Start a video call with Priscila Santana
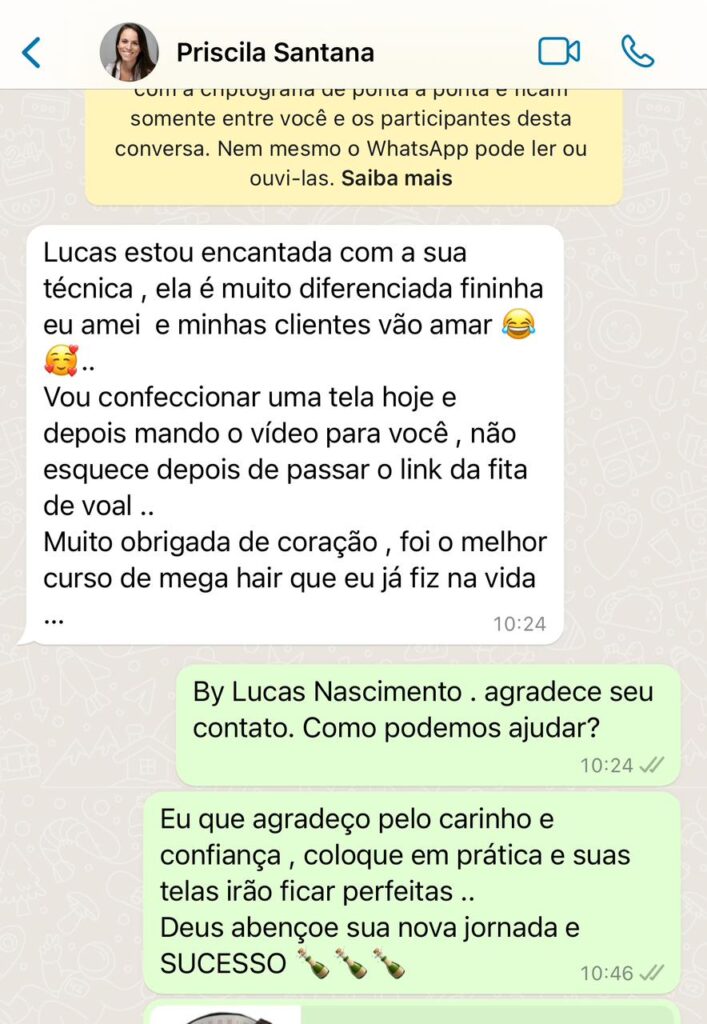The image size is (707, 1024). [559, 52]
